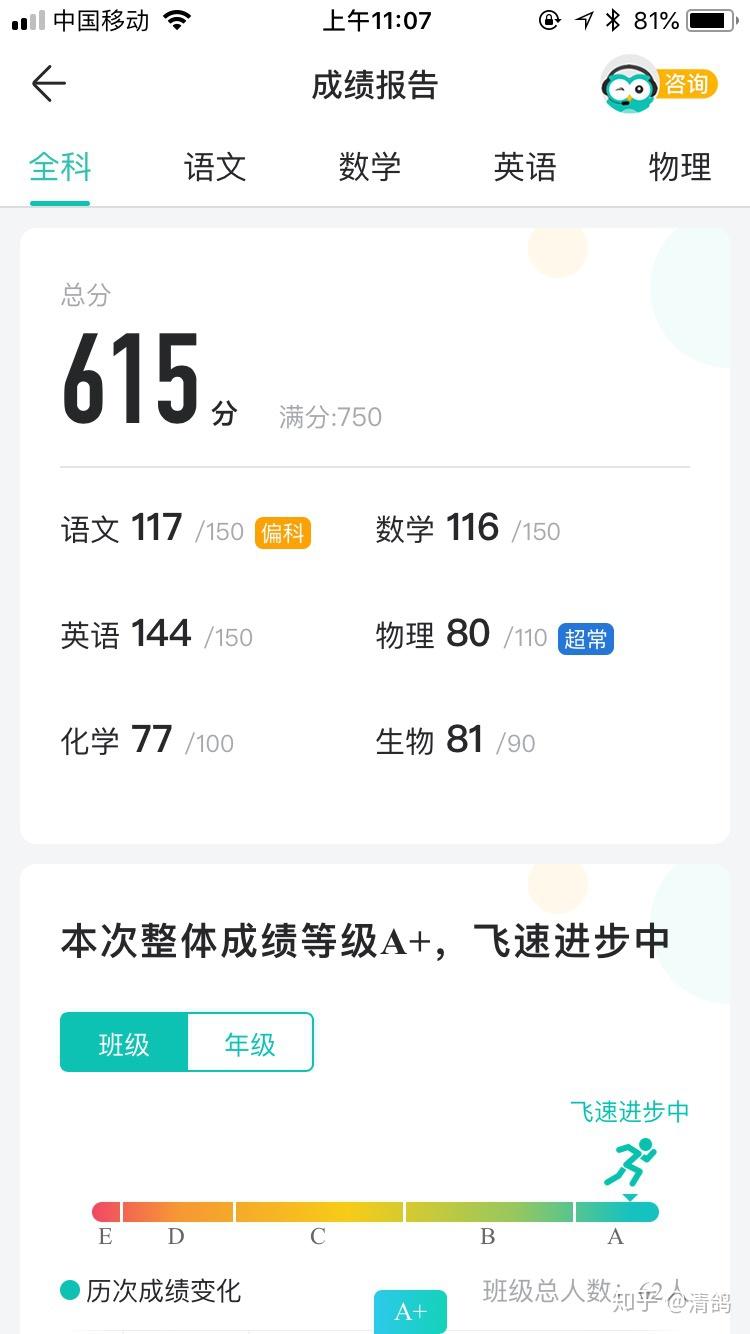Go back using the arrow icon
This screenshot has width=750, height=1334.
coord(48,84)
